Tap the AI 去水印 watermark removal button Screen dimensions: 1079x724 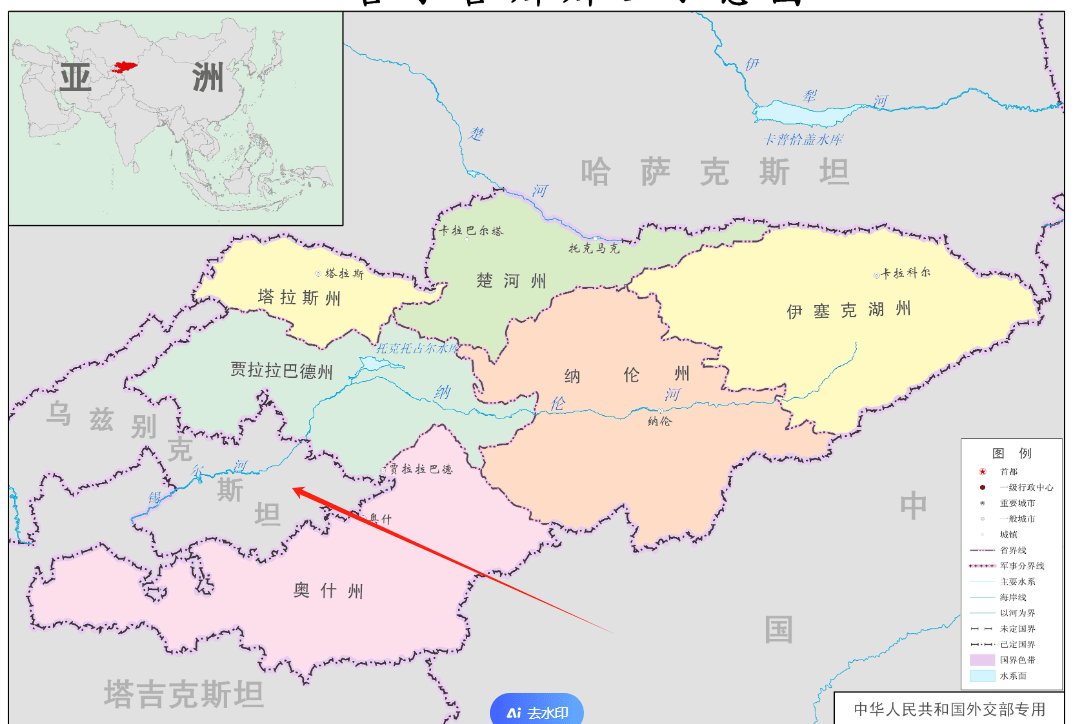537,711
